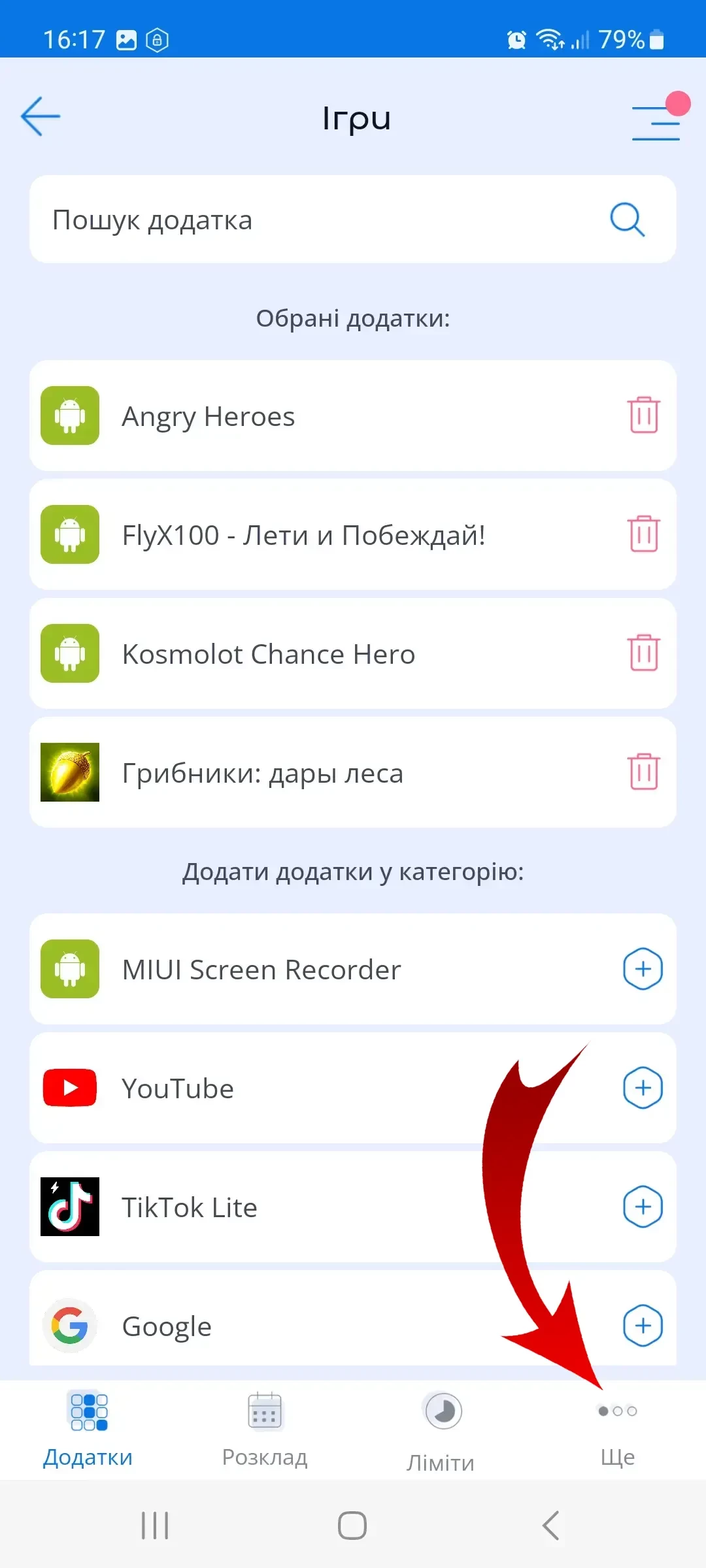Delete Грибники: дары леса from the list

coord(643,772)
